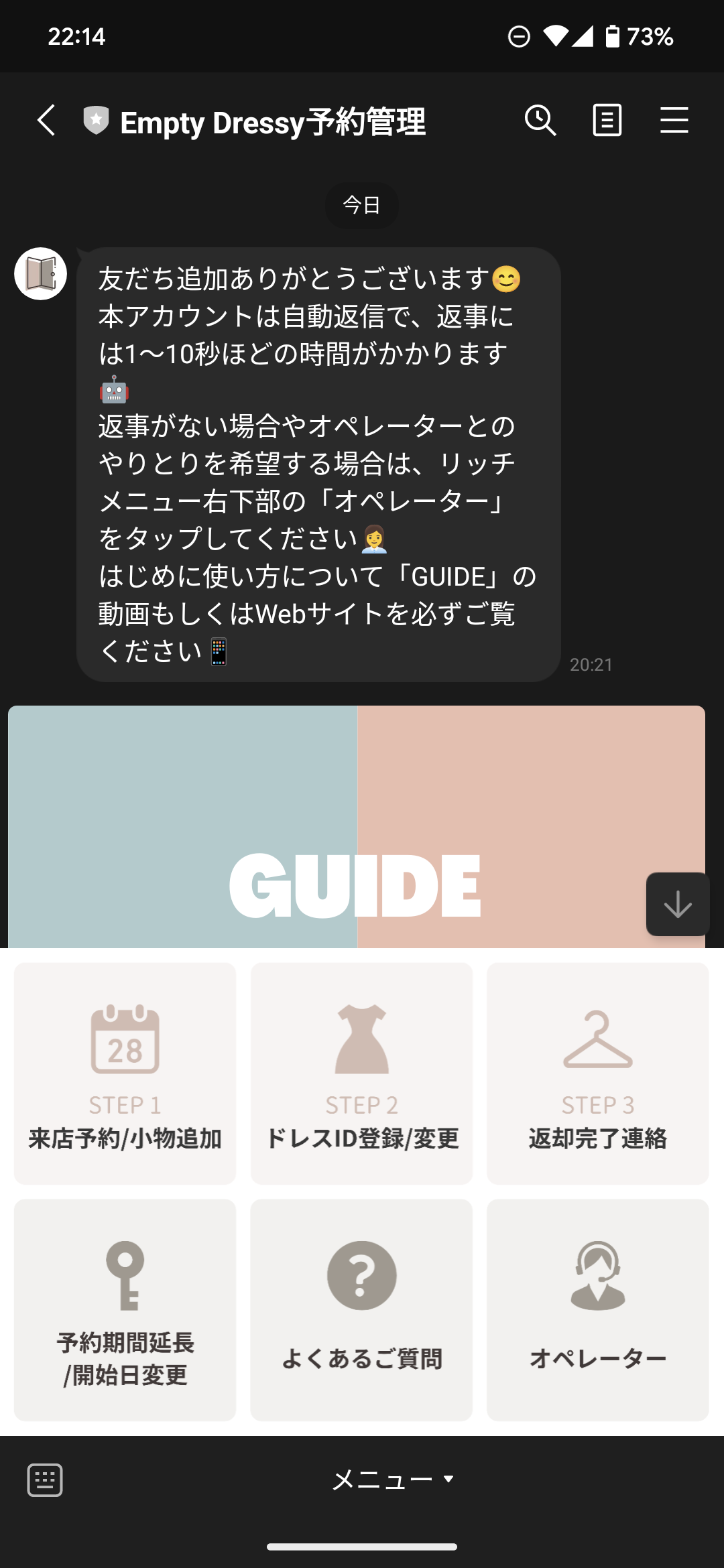Tap the Empty Dressy profile avatar
Image resolution: width=724 pixels, height=1568 pixels.
(41, 273)
